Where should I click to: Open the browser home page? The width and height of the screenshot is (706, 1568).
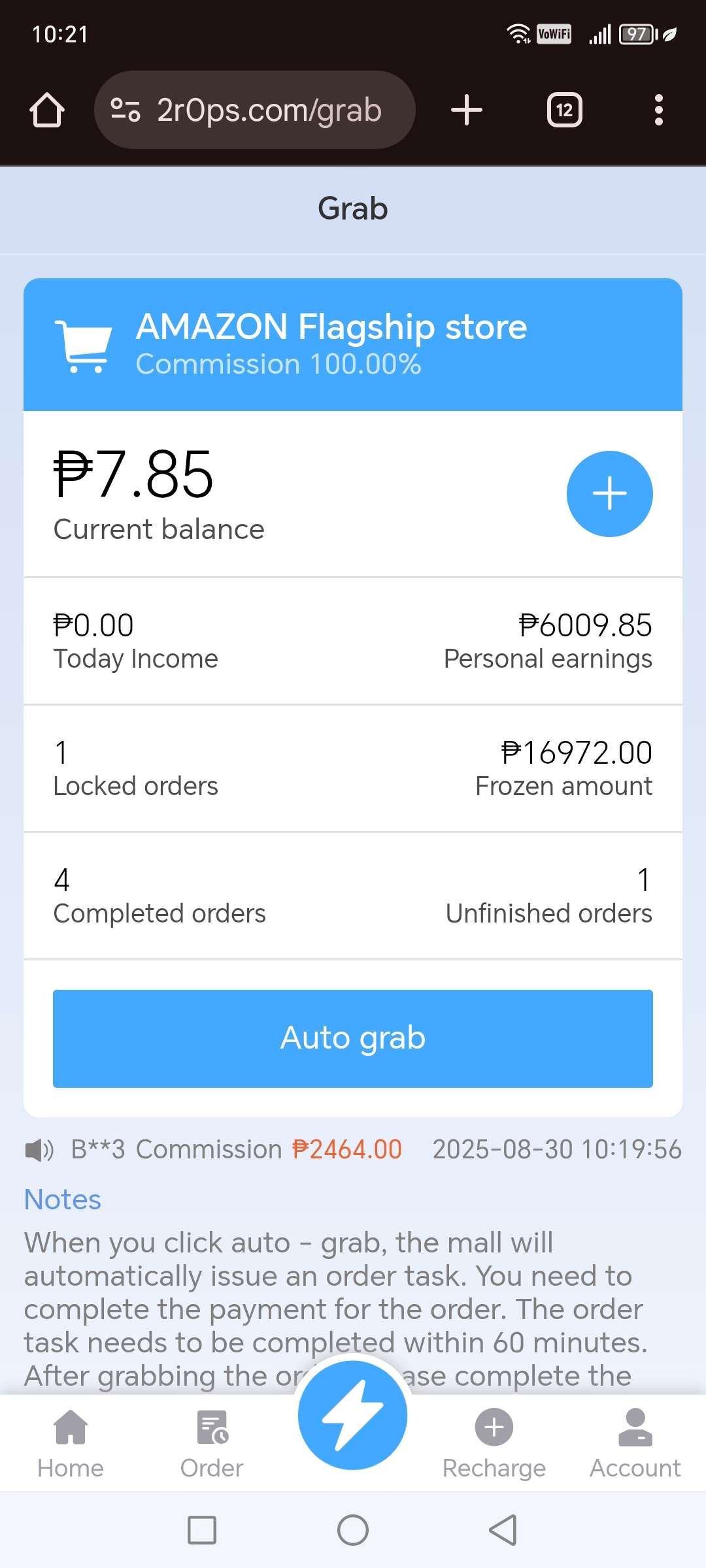pos(47,110)
